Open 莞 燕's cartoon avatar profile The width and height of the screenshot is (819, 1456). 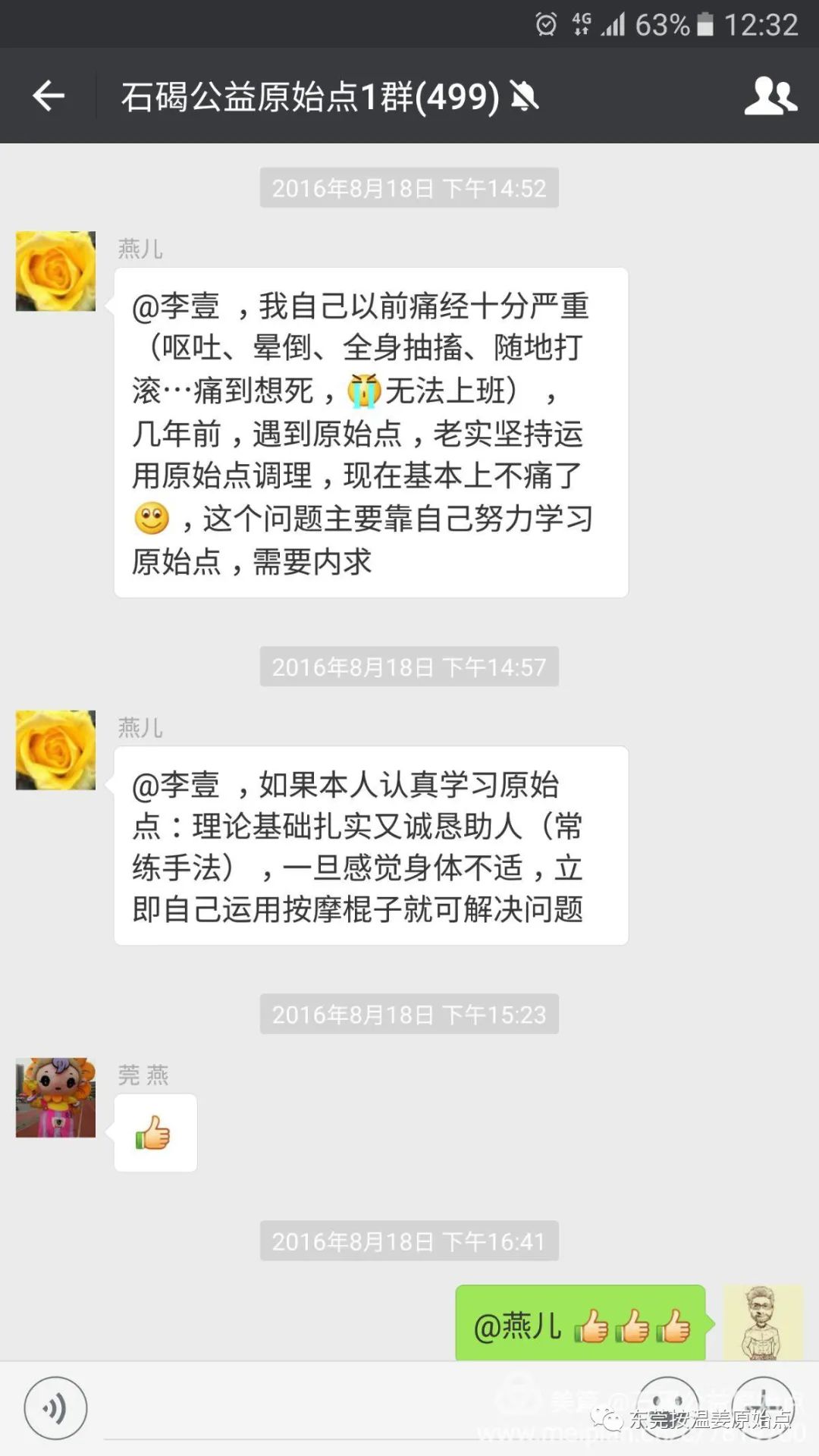(x=55, y=1097)
